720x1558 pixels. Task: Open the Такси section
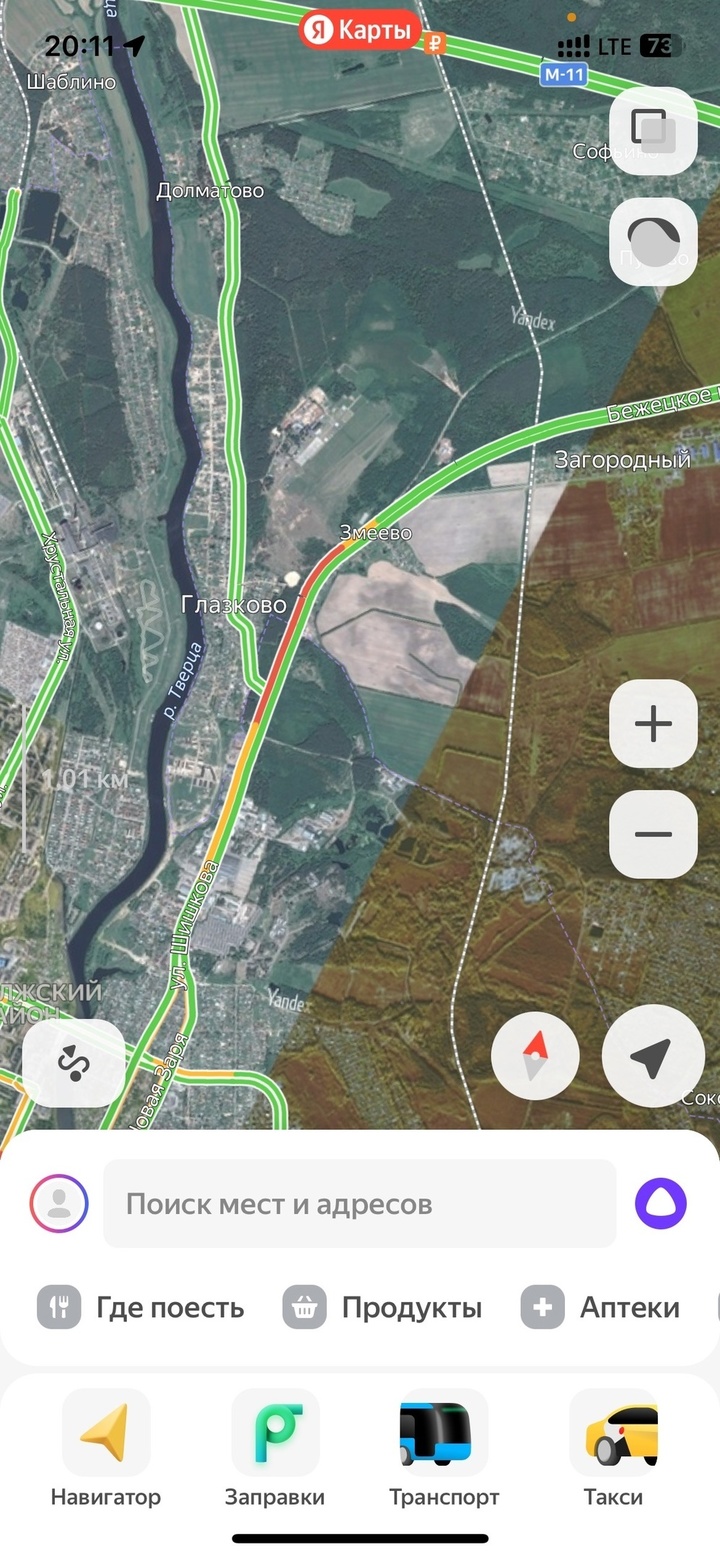point(613,1447)
